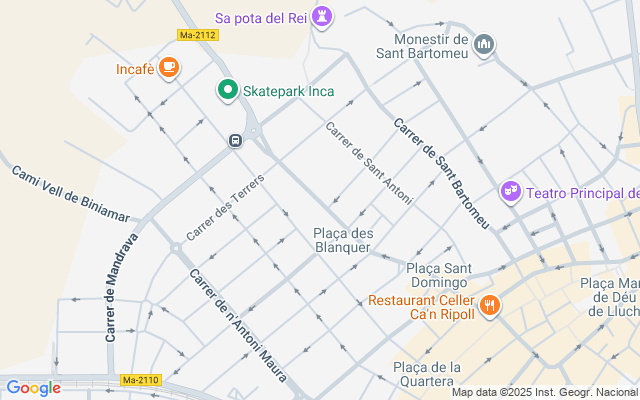Tap the Incafè coffee shop marker
The image size is (640, 400).
point(169,68)
